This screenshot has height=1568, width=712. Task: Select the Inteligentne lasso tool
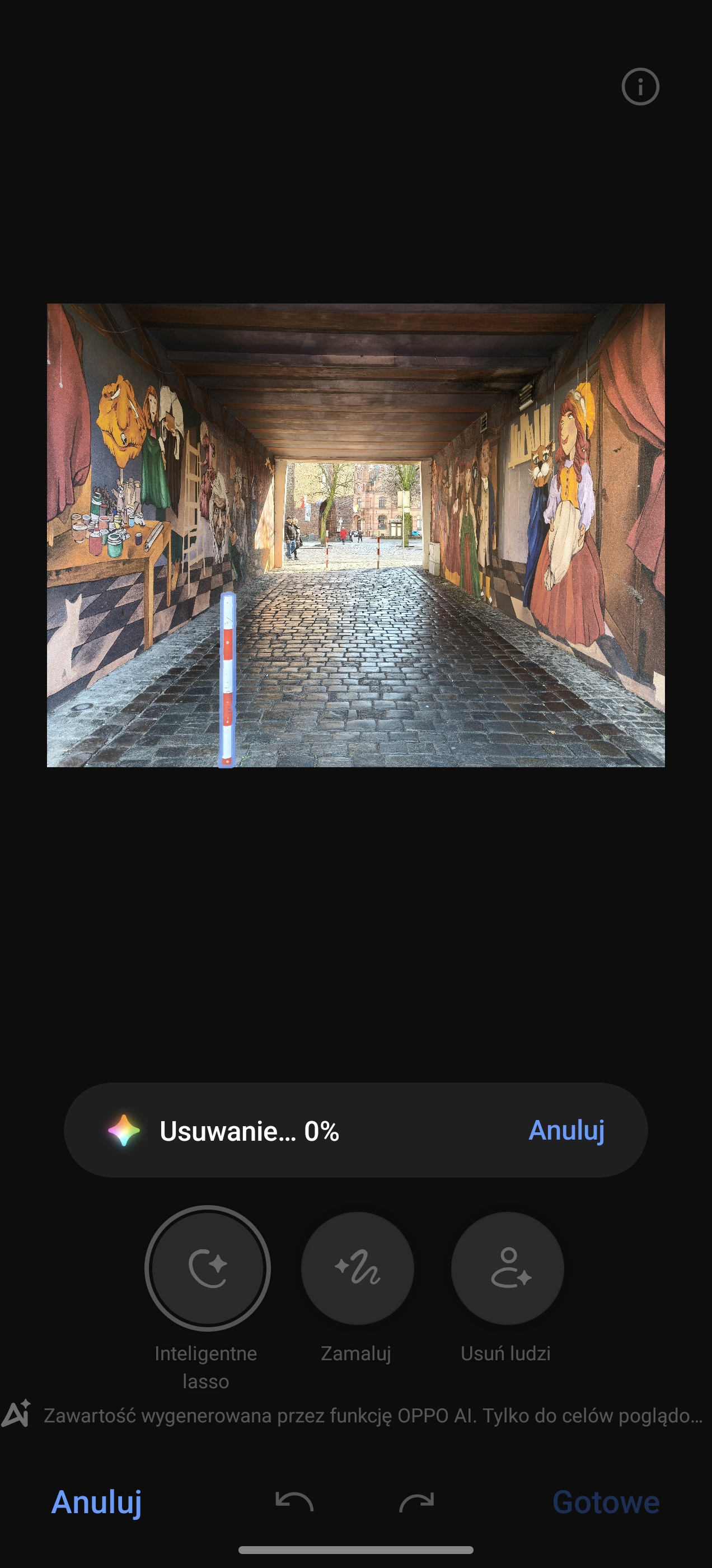tap(208, 1268)
